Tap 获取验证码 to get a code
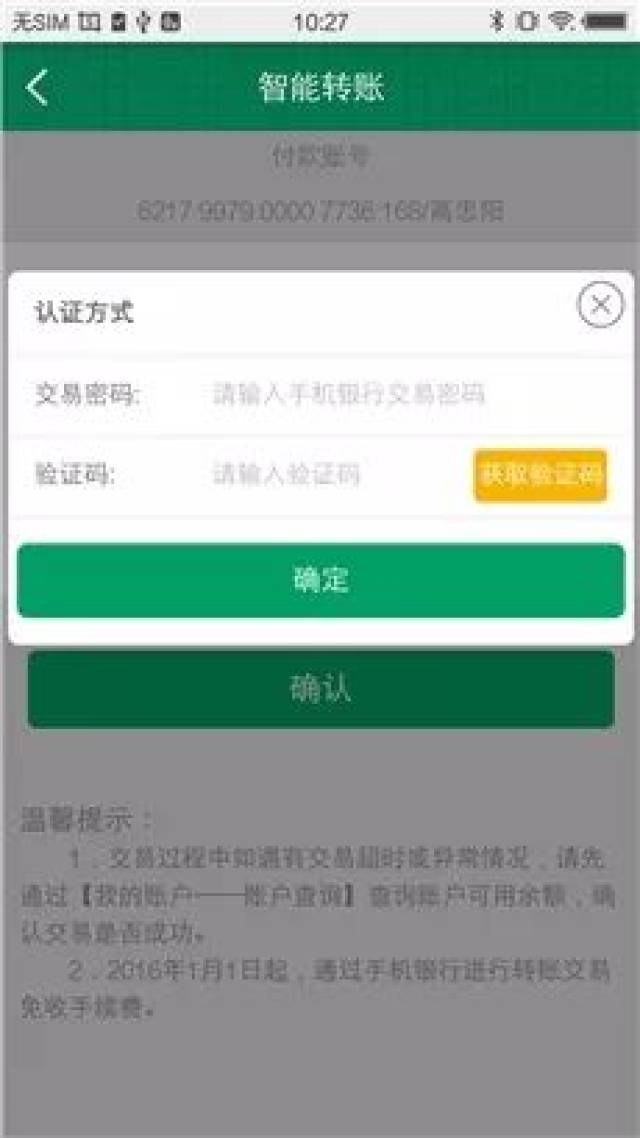This screenshot has width=640, height=1138. [540, 475]
